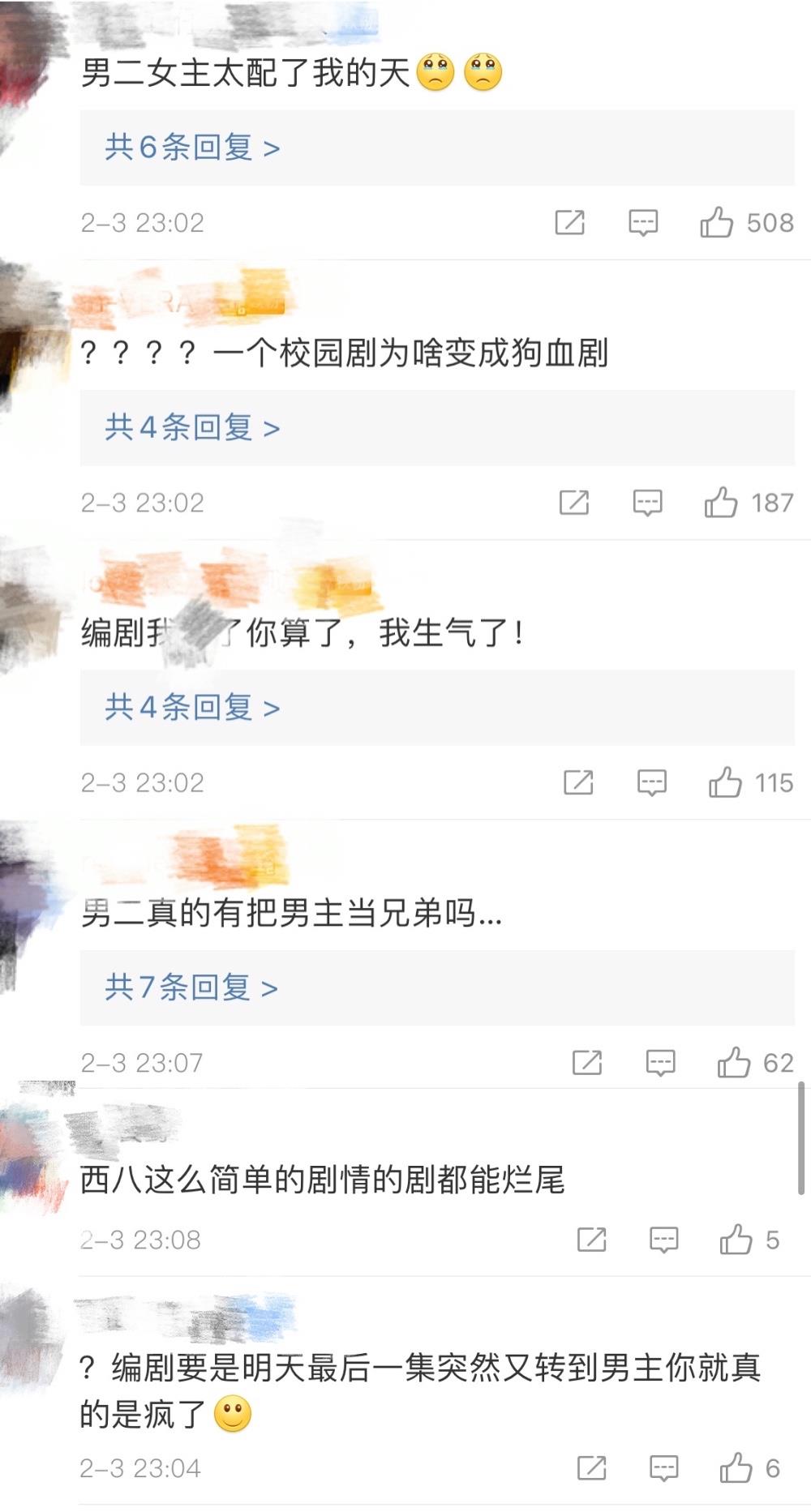811x1512 pixels.
Task: Reply to the comment 校园剧为啥变成狗血剧
Action: [647, 503]
